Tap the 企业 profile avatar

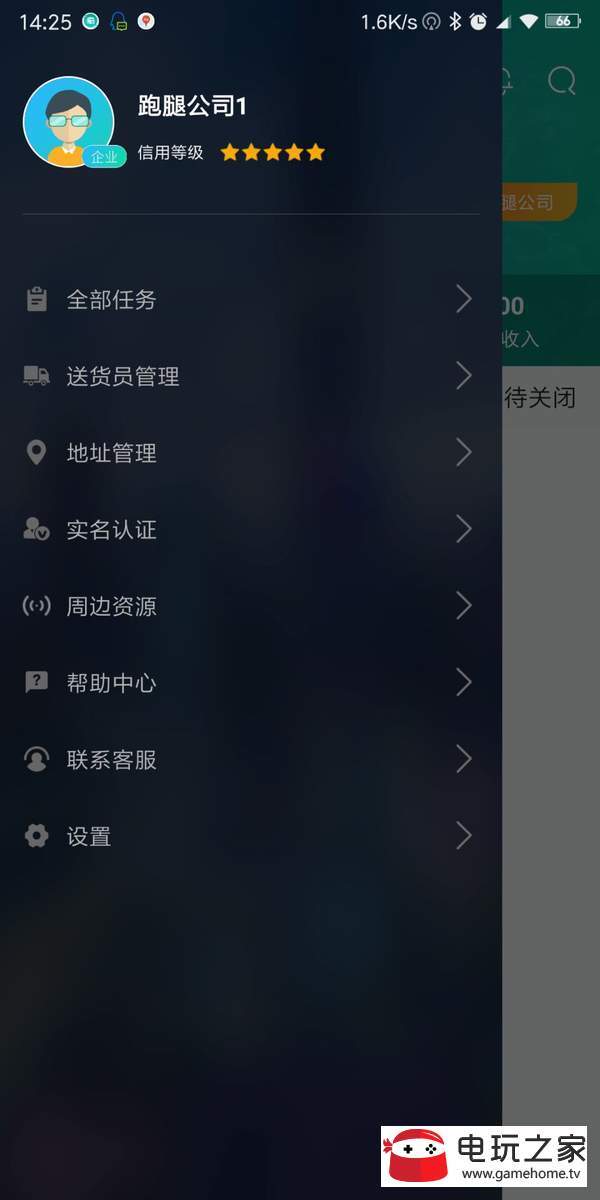[x=68, y=121]
